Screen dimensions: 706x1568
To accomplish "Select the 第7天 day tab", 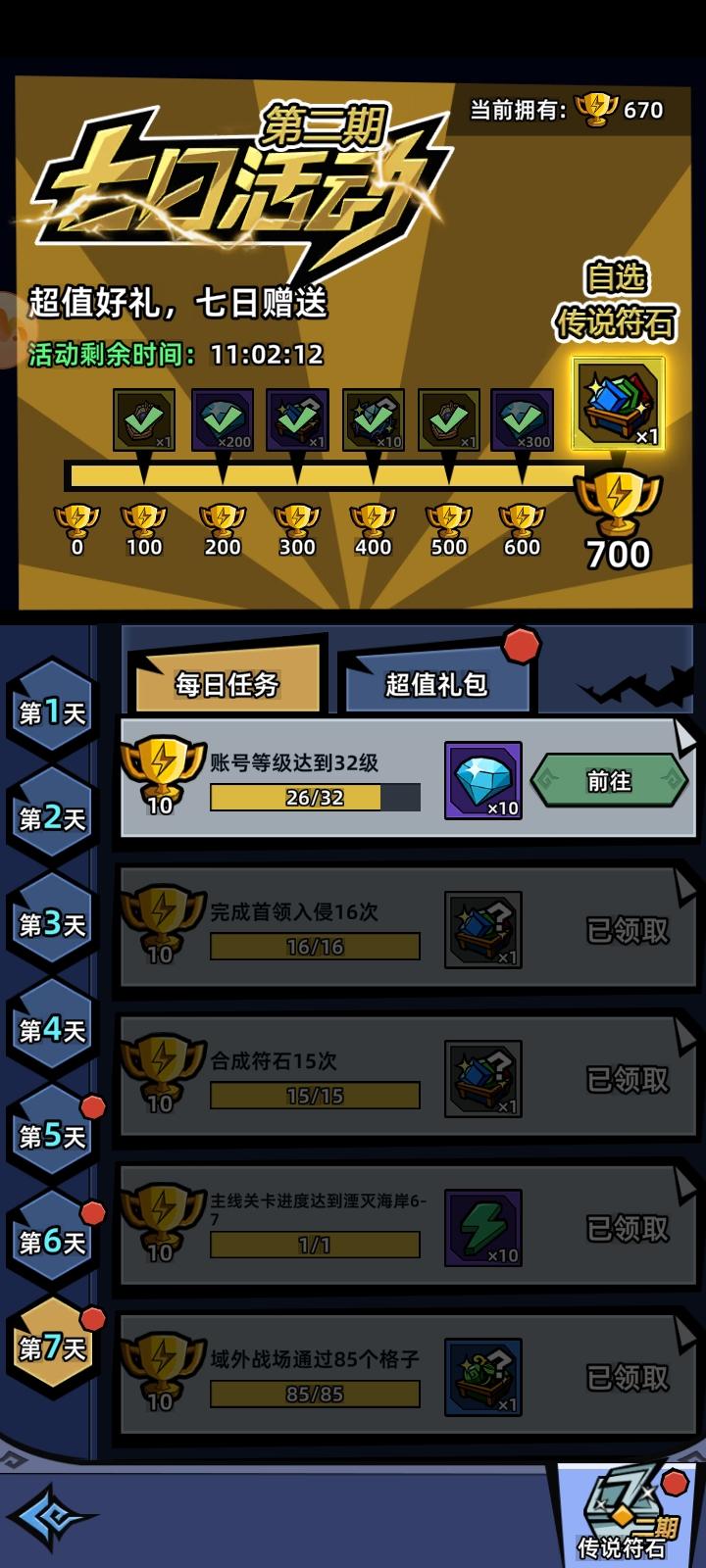I will (x=51, y=1347).
